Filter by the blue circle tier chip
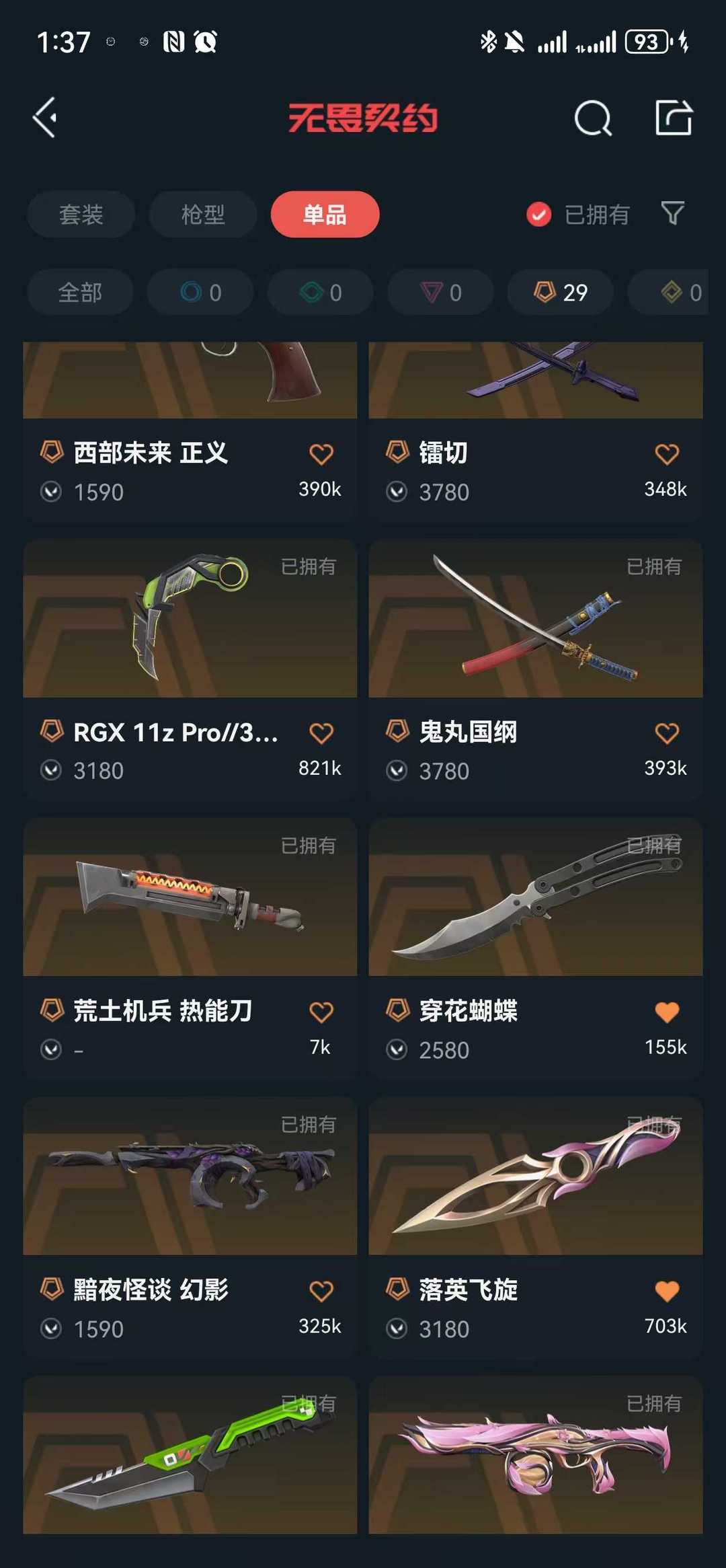The width and height of the screenshot is (726, 1568). pyautogui.click(x=200, y=293)
